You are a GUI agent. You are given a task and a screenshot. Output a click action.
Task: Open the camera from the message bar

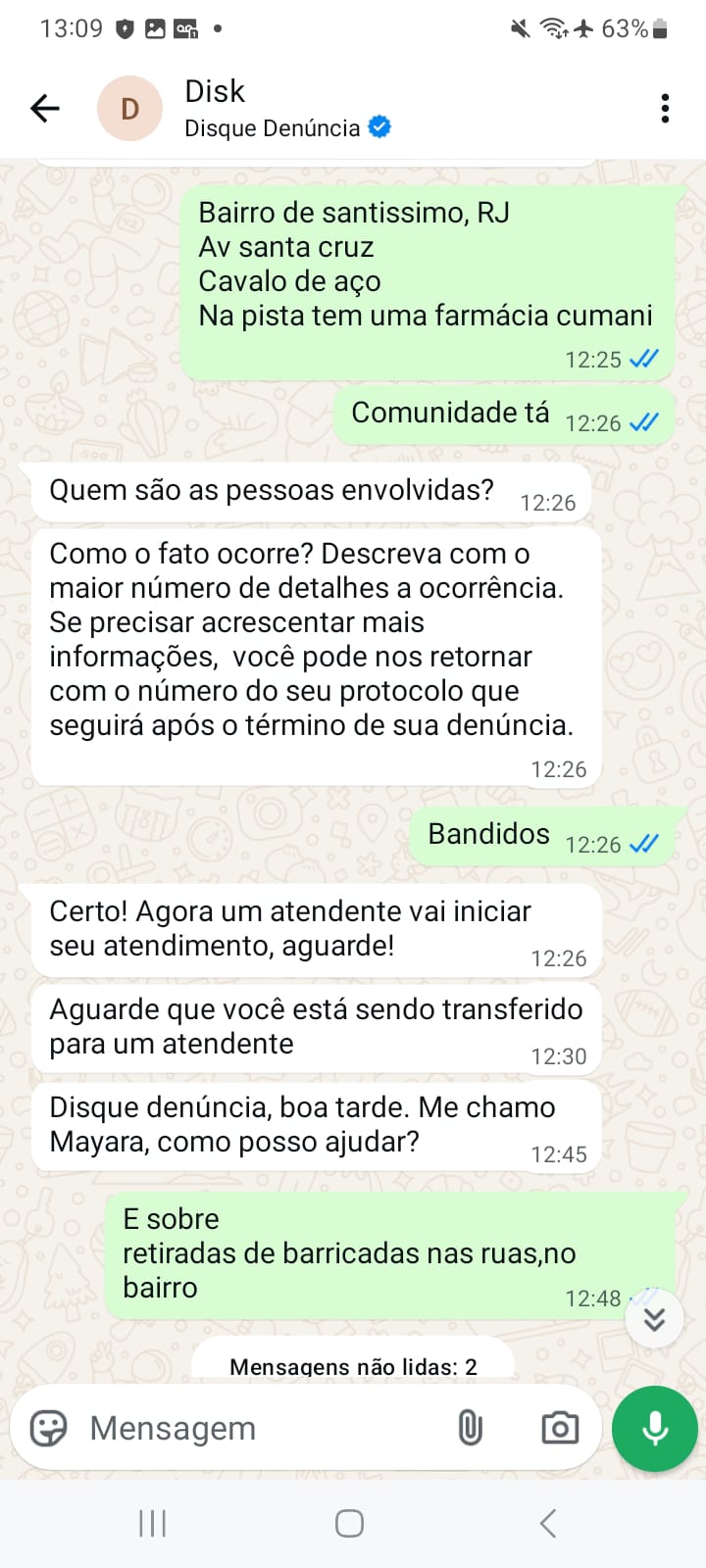(560, 1428)
